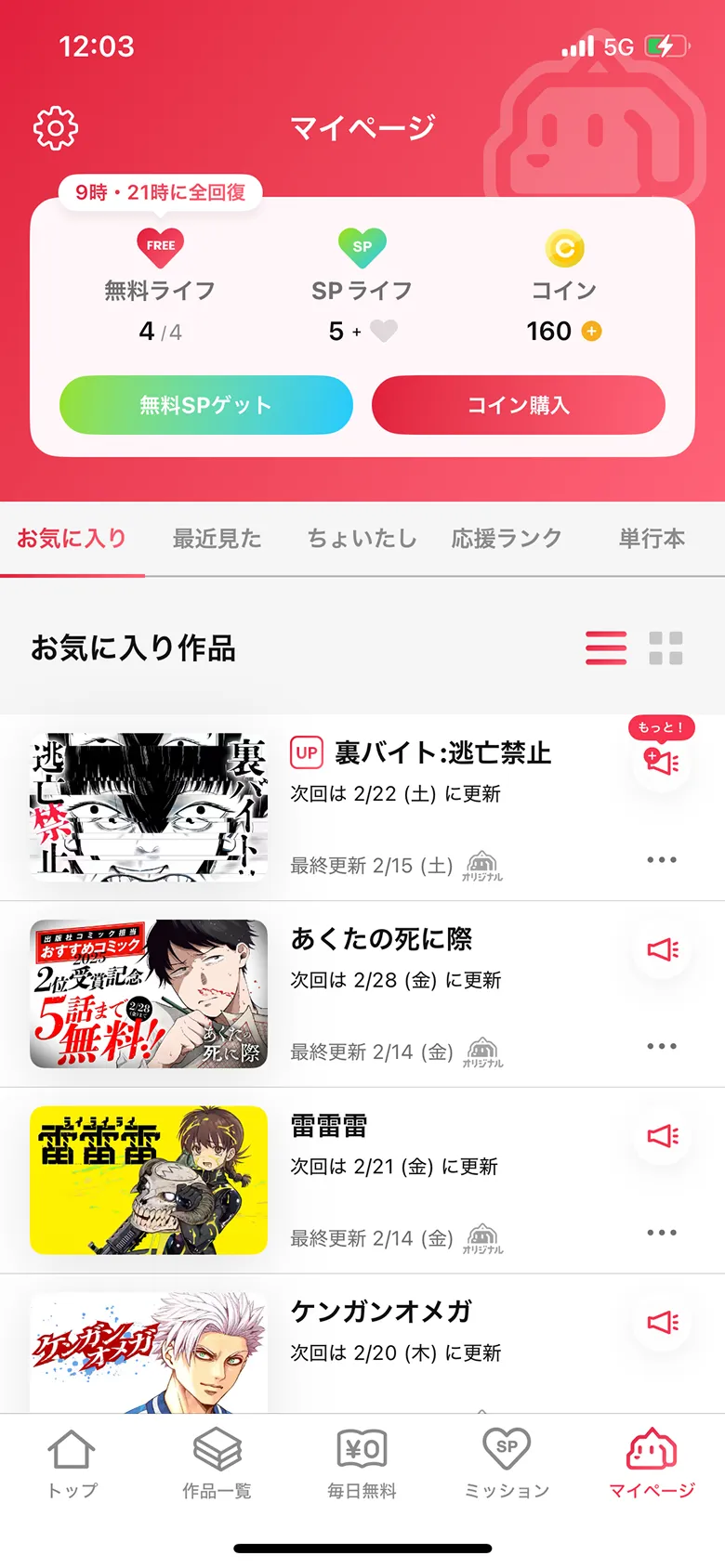Toggle update notifications for あくたの死に際
This screenshot has height=1568, width=725.
(x=661, y=948)
